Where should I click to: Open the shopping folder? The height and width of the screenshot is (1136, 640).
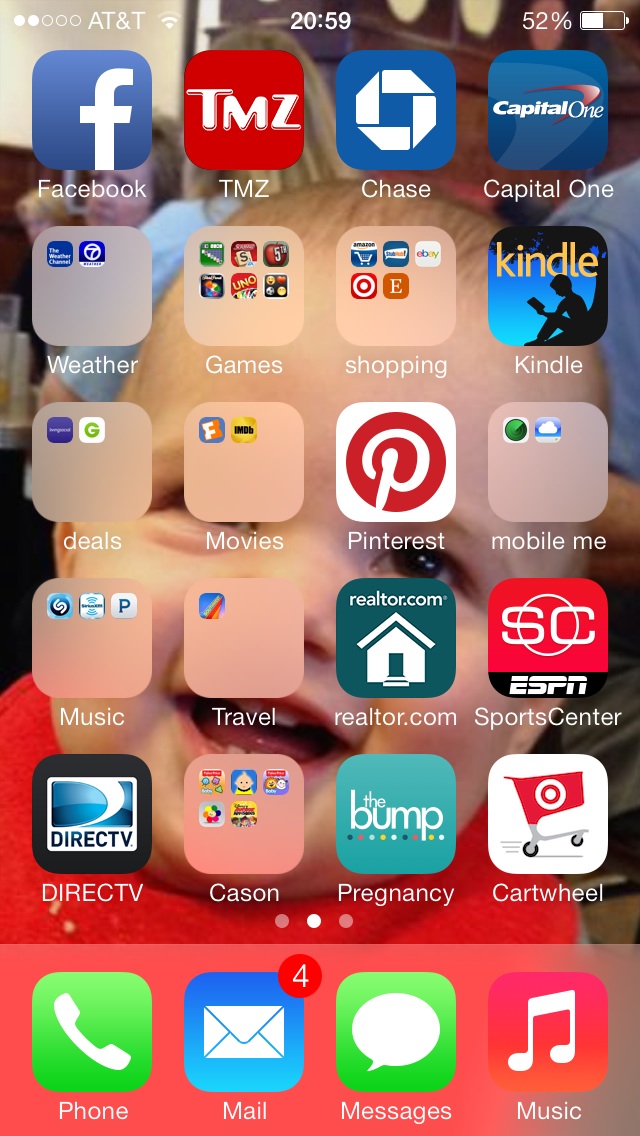tap(396, 286)
